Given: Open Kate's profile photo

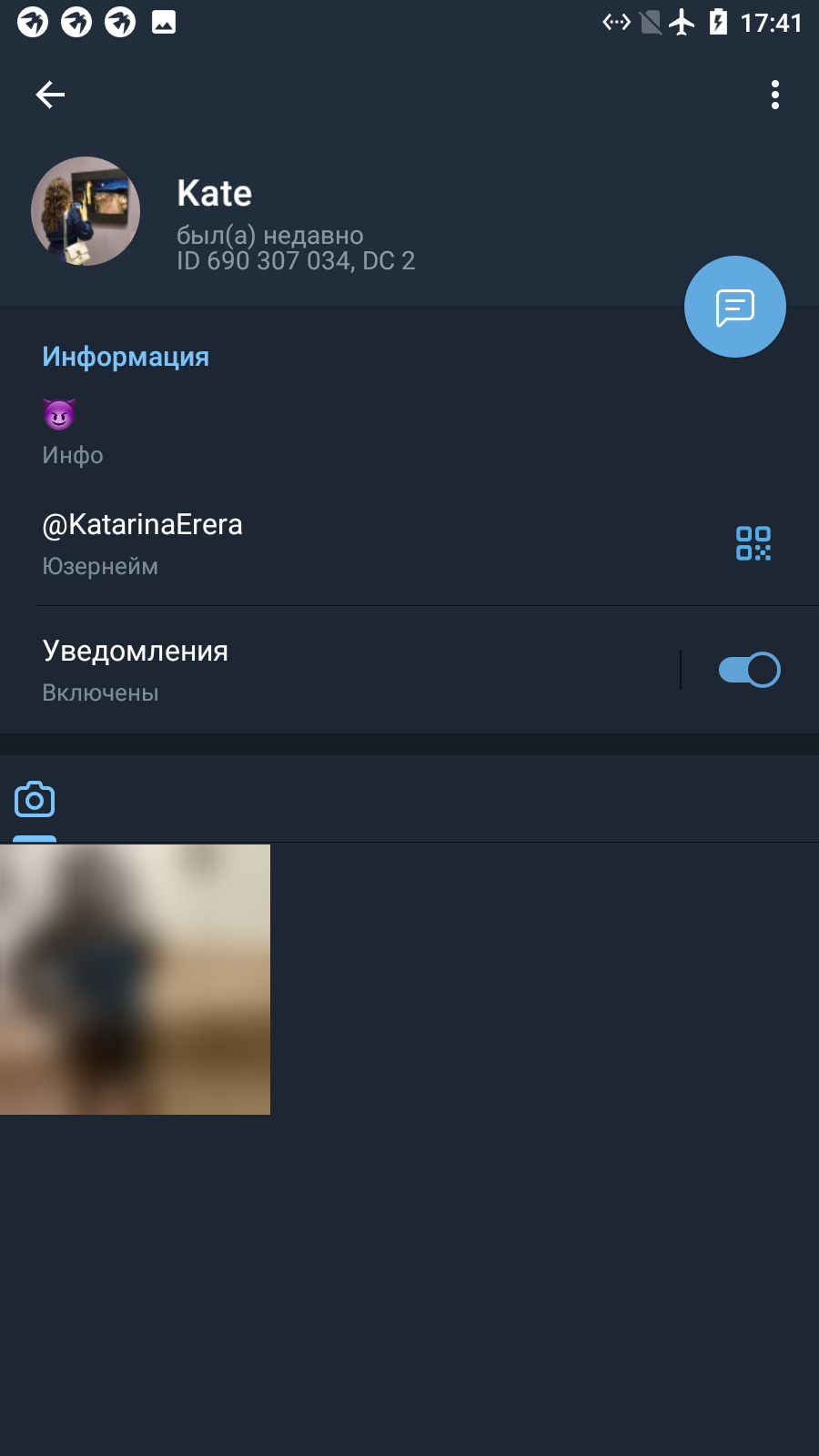Looking at the screenshot, I should coord(86,211).
